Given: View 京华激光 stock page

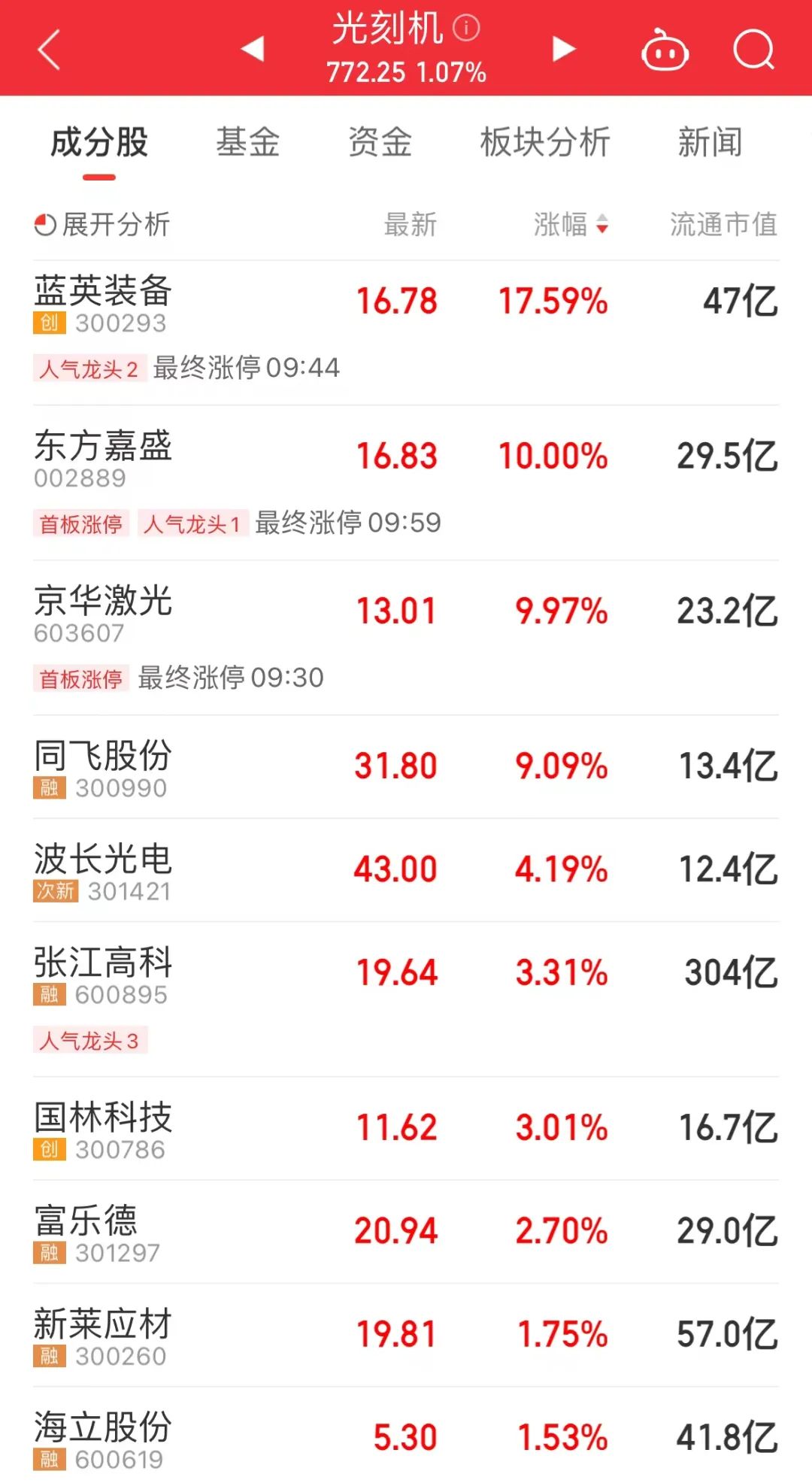Looking at the screenshot, I should click(x=103, y=602).
